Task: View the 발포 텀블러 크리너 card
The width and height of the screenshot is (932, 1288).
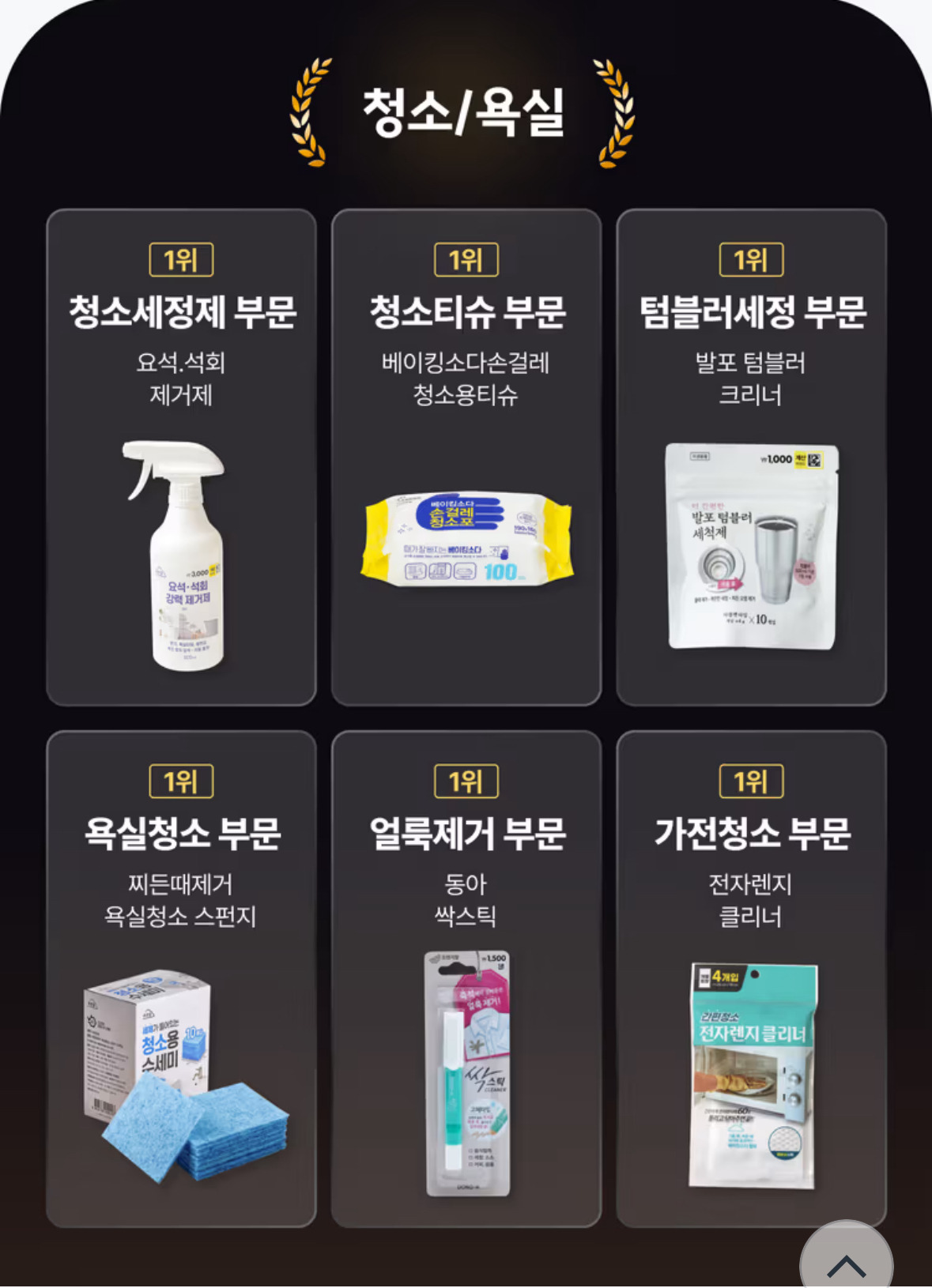Action: click(751, 458)
